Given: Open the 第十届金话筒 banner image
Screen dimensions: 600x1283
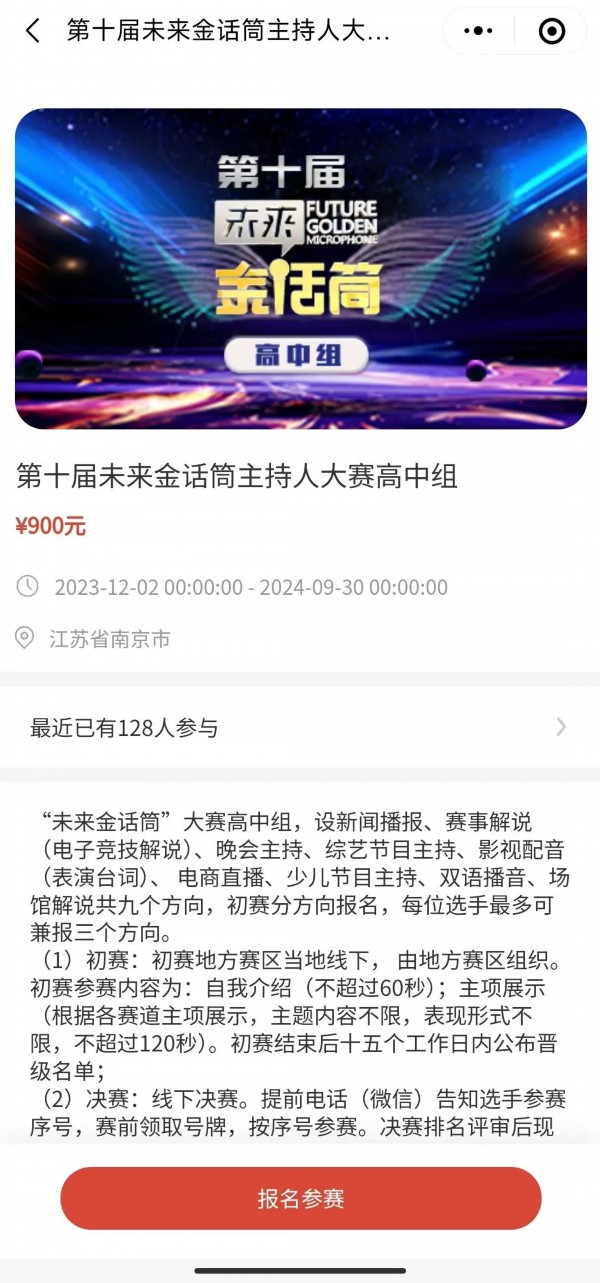Looking at the screenshot, I should coord(300,268).
